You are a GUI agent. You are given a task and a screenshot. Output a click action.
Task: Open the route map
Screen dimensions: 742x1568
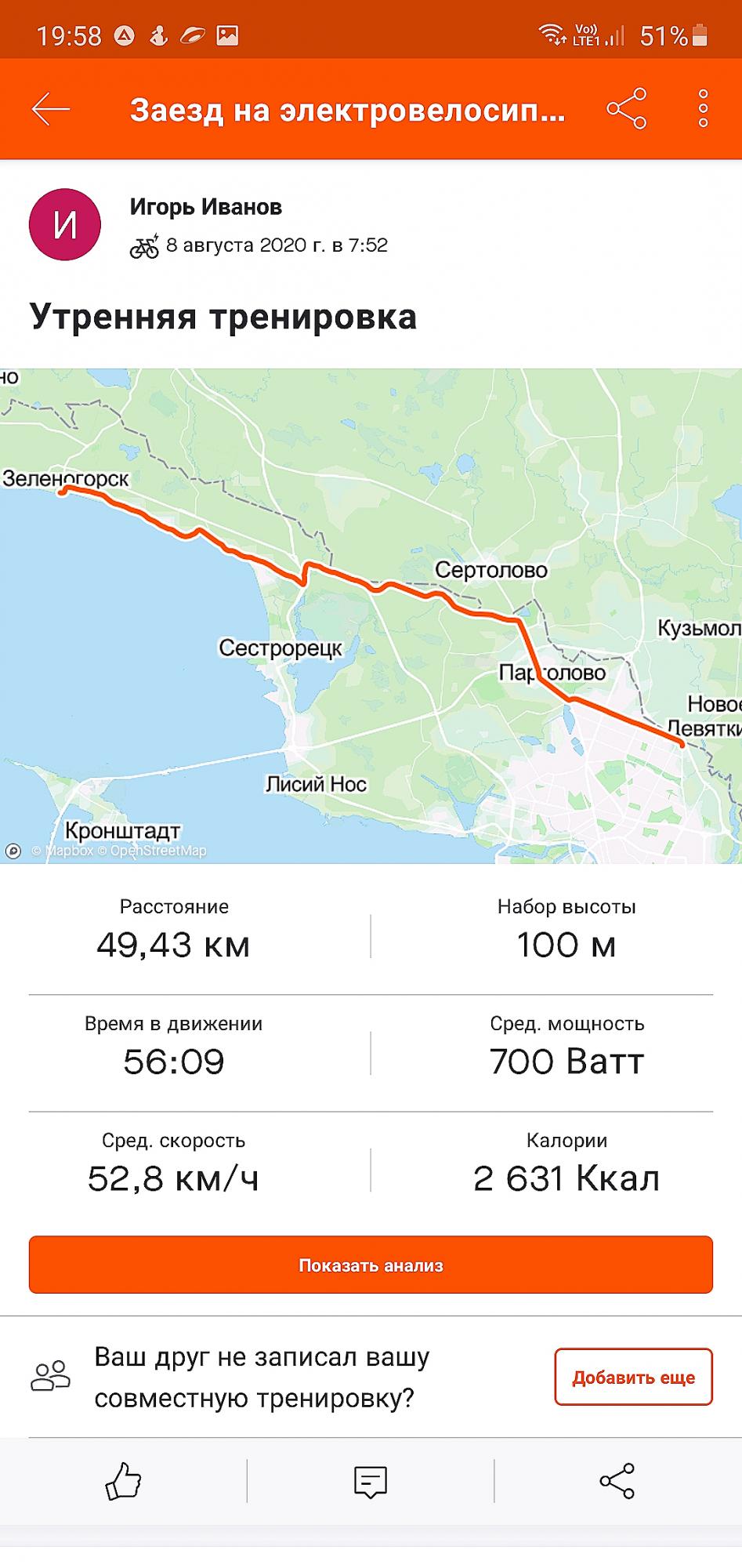point(371,615)
